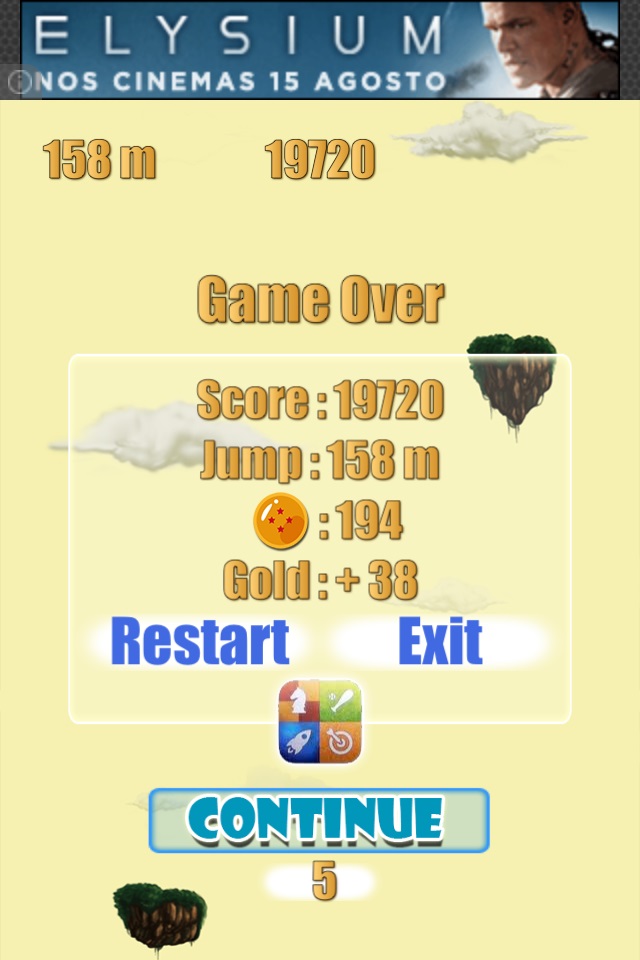This screenshot has width=640, height=960.
Task: Open the Game Center icon
Action: 320,721
